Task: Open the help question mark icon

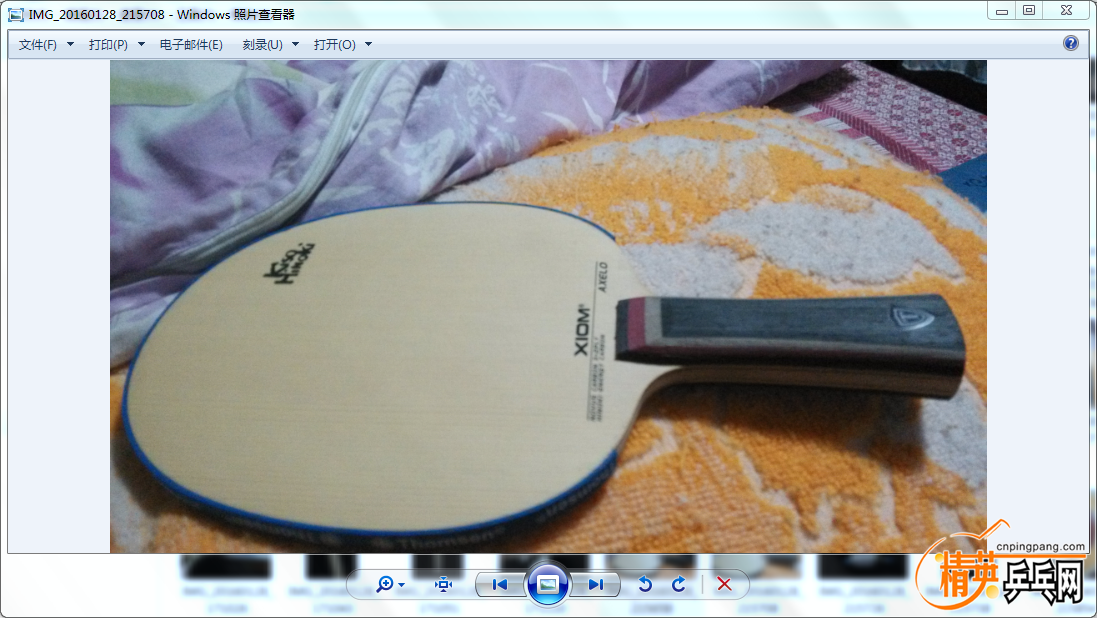Action: tap(1071, 44)
